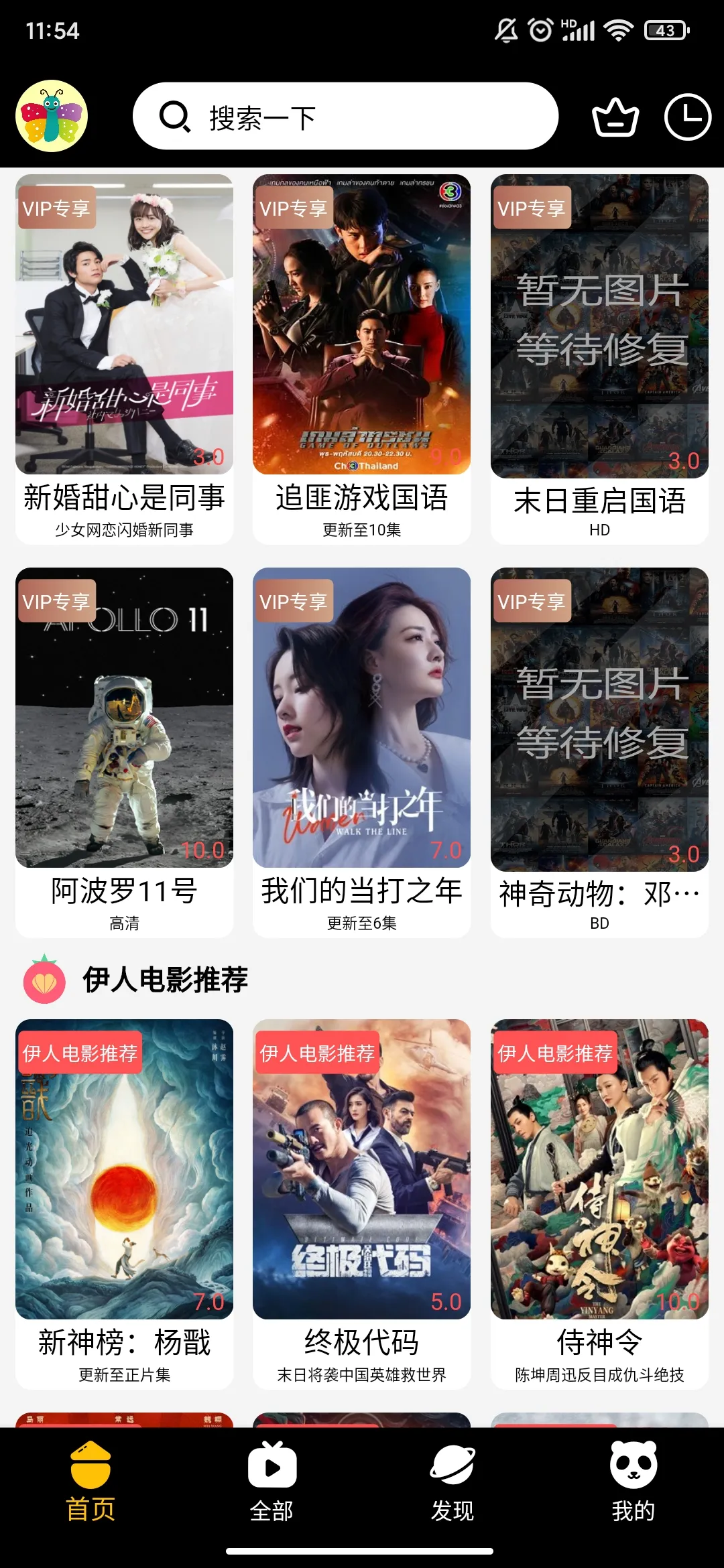Switch to the 首页 tab
This screenshot has width=724, height=1568.
90,1482
